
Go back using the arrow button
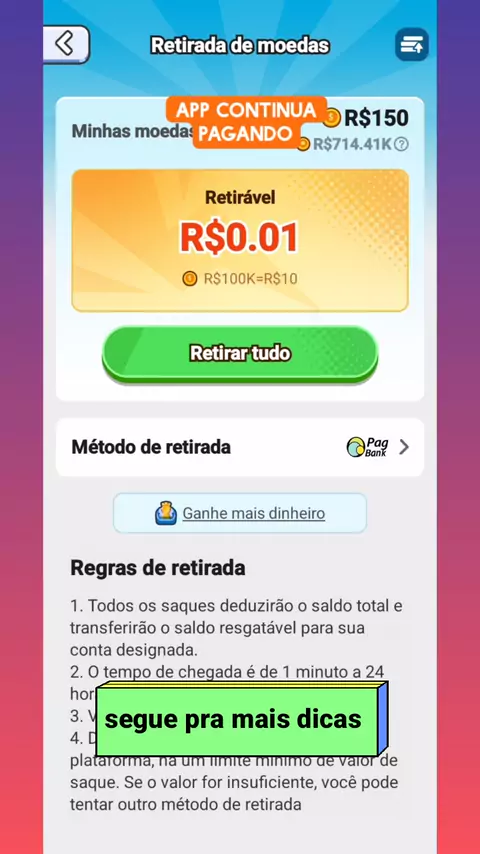[x=66, y=44]
